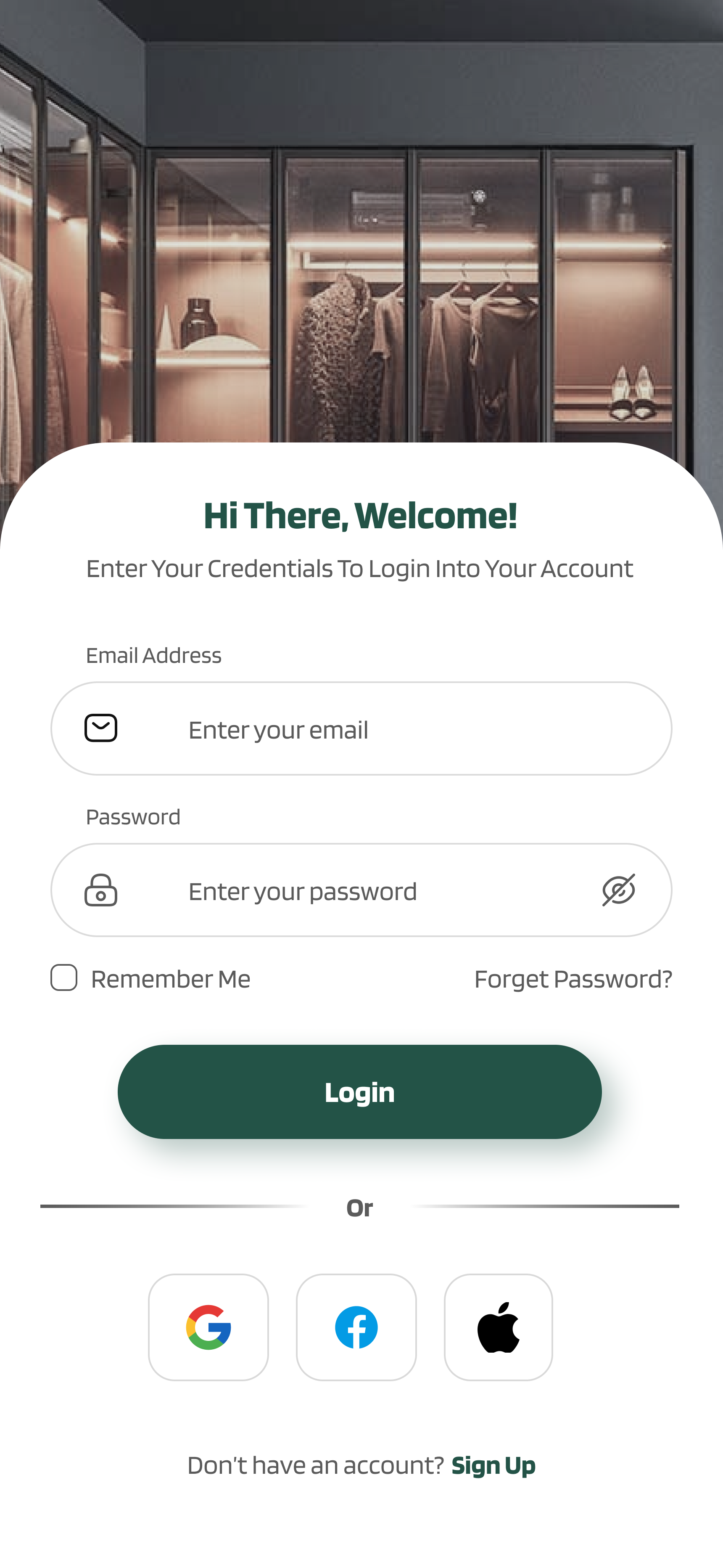Focus the password input field

tap(365, 890)
